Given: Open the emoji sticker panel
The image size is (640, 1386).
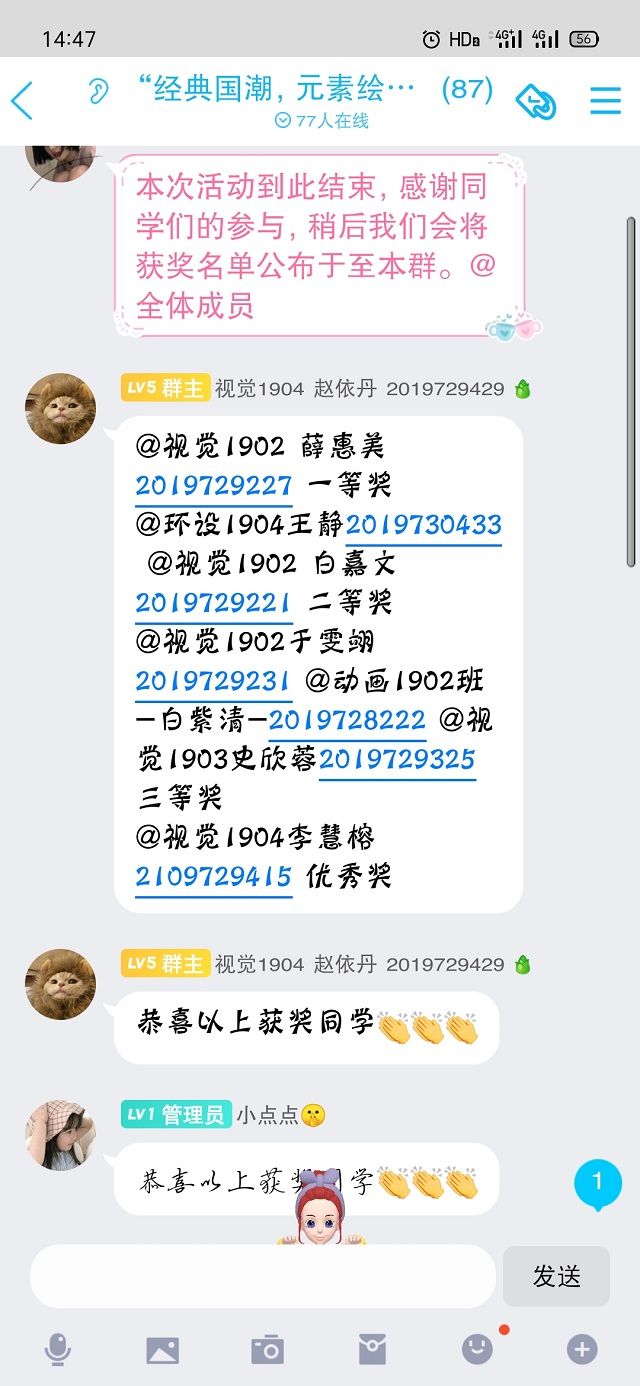Looking at the screenshot, I should tap(477, 1350).
